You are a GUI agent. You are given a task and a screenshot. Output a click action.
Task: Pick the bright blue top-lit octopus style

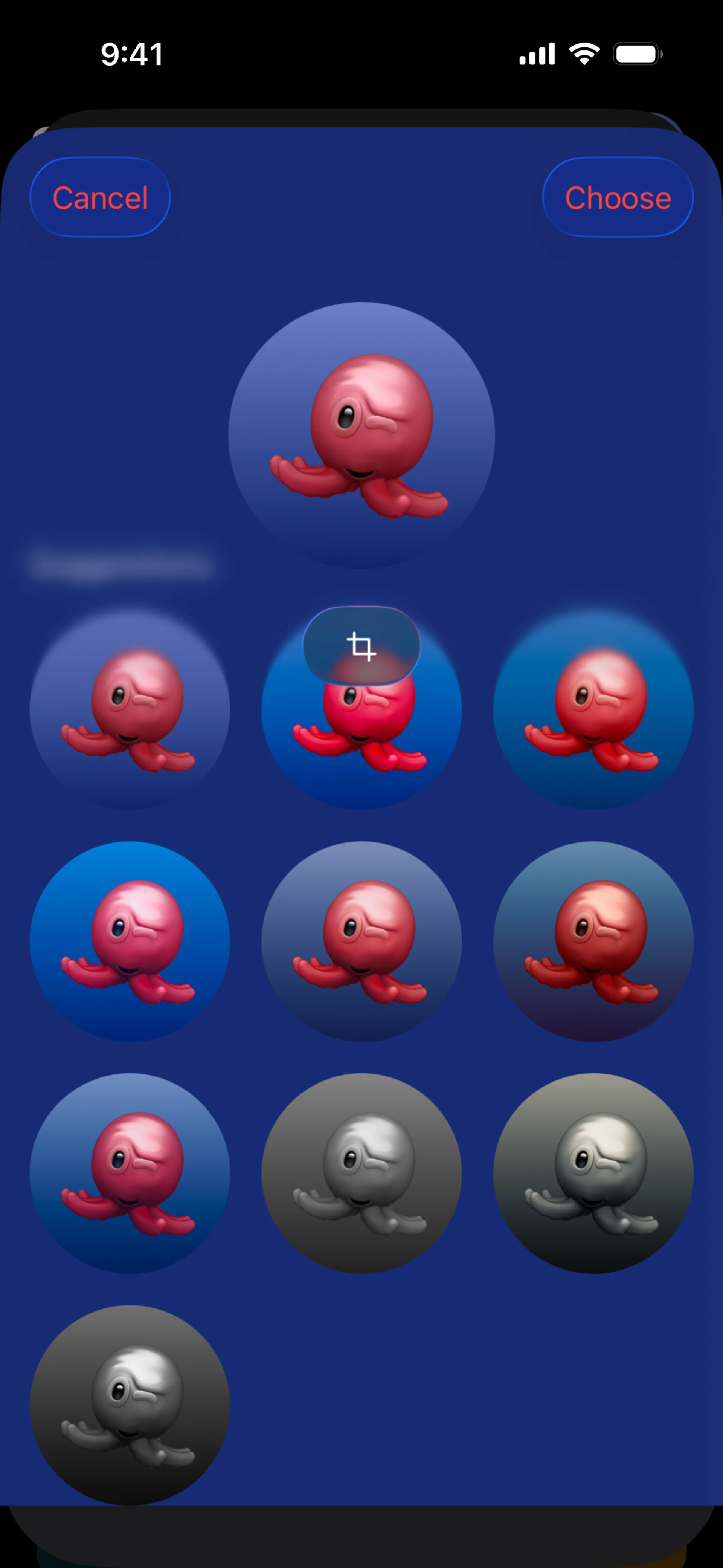(x=130, y=941)
